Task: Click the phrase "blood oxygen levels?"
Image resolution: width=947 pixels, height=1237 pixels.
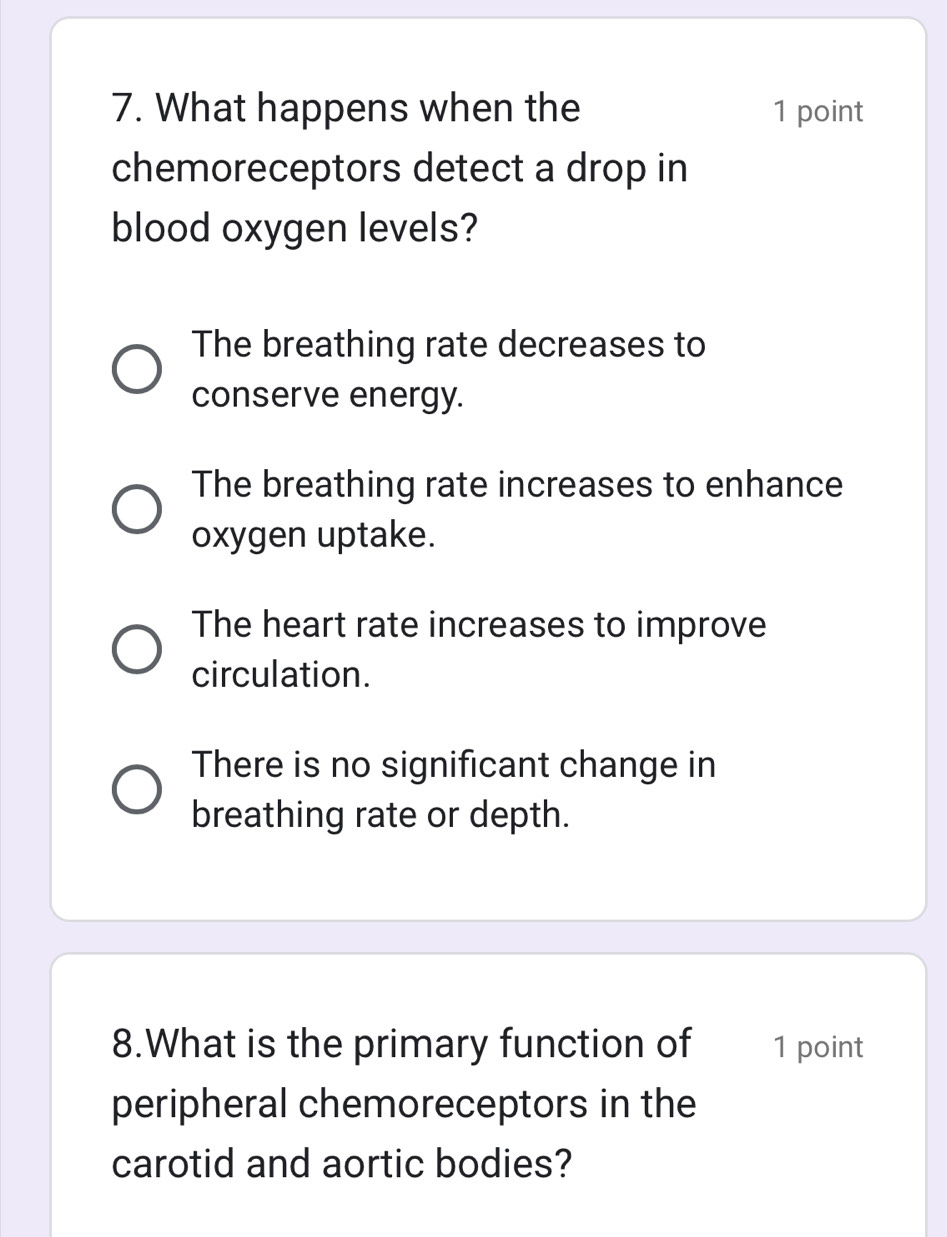Action: 294,228
